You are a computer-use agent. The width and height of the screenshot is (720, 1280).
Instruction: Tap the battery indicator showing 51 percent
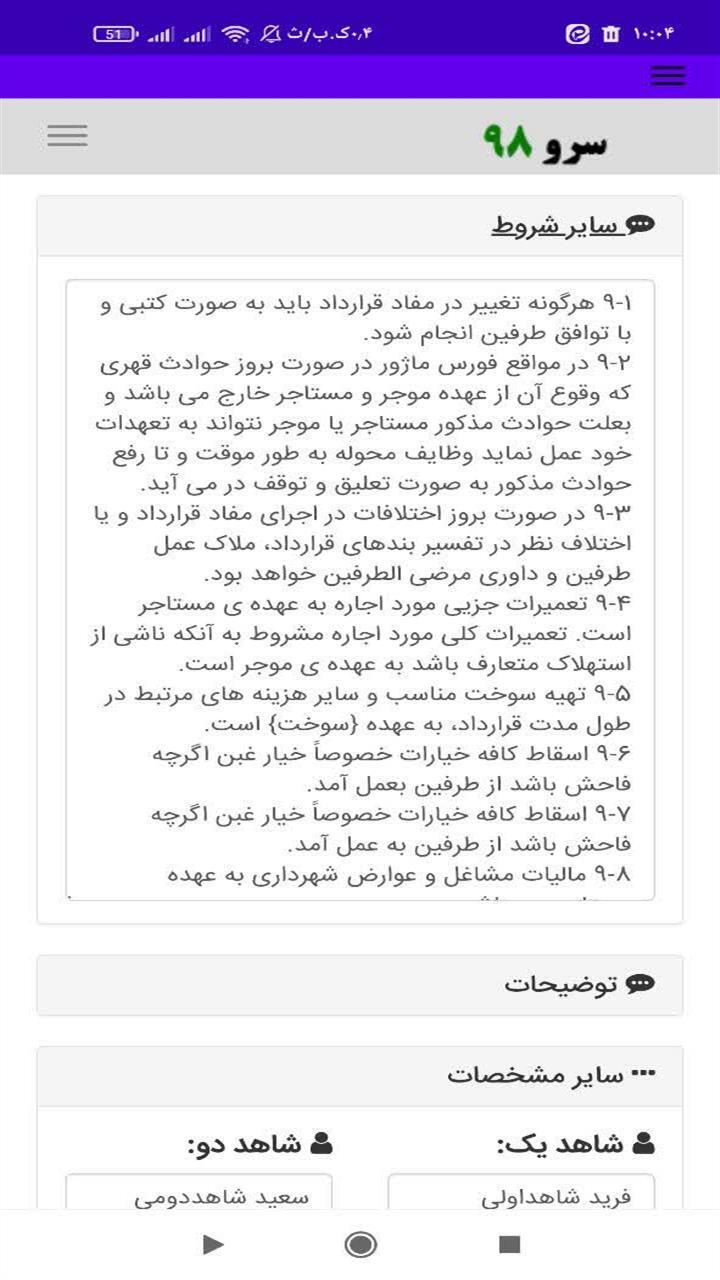[116, 33]
